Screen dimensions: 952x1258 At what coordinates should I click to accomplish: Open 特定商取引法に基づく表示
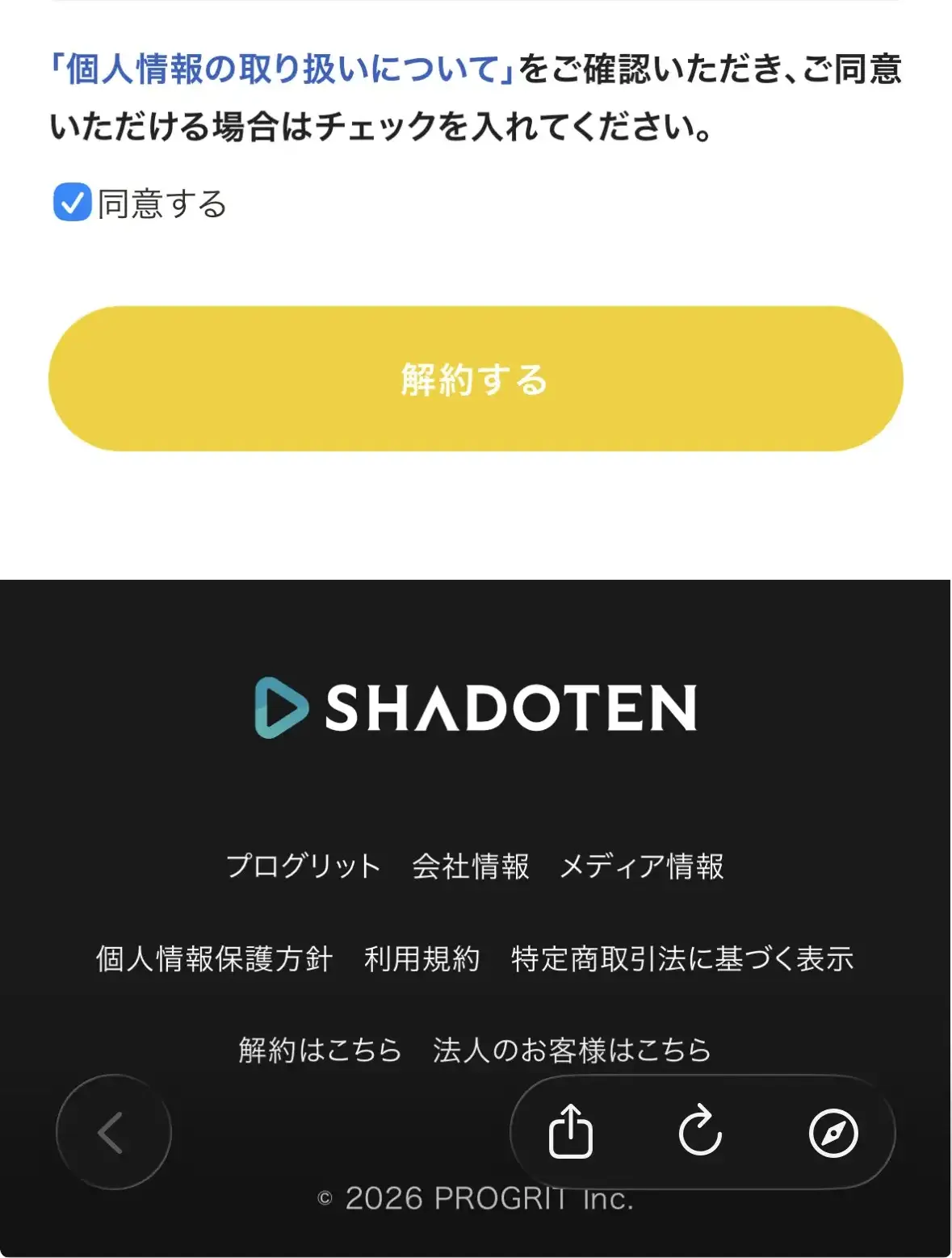(x=682, y=958)
